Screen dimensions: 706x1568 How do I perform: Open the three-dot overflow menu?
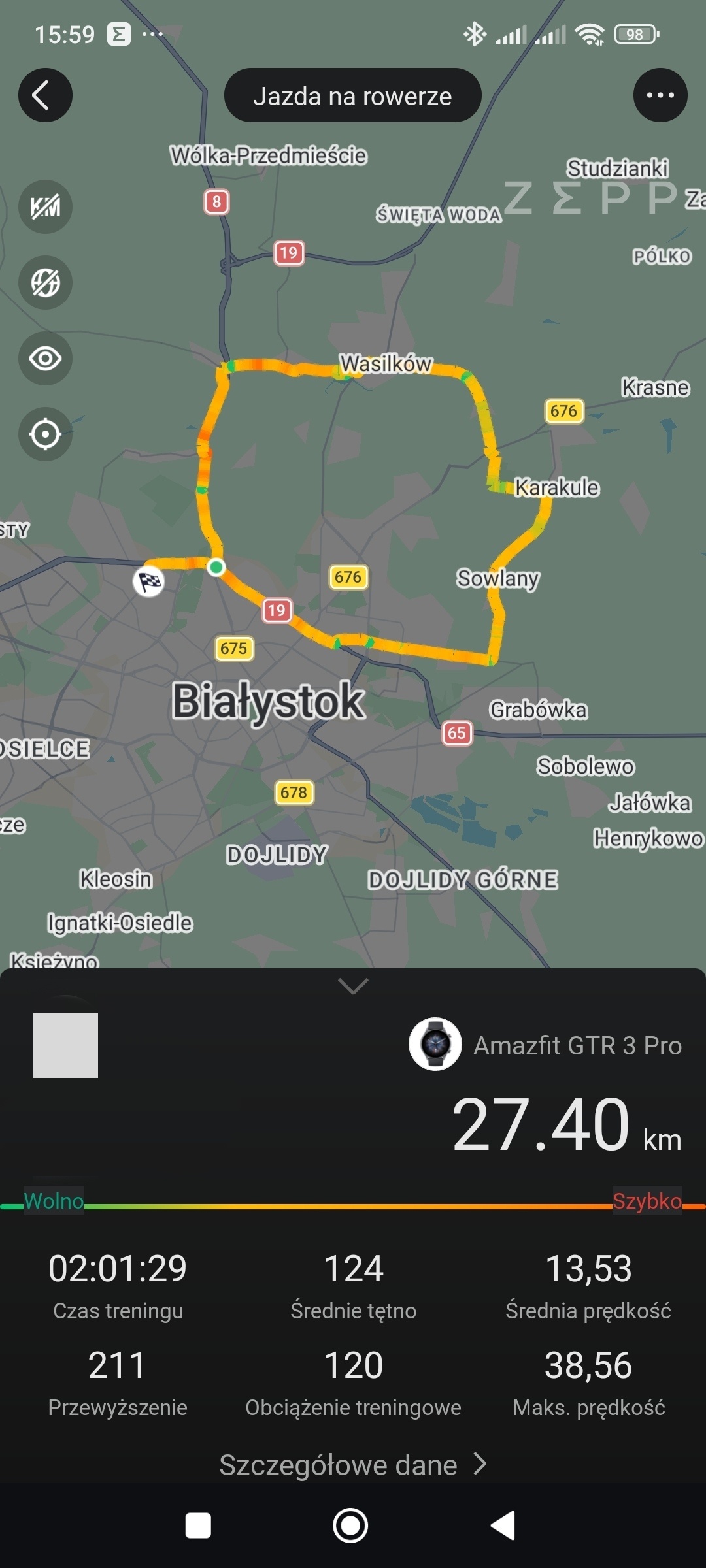pos(660,95)
